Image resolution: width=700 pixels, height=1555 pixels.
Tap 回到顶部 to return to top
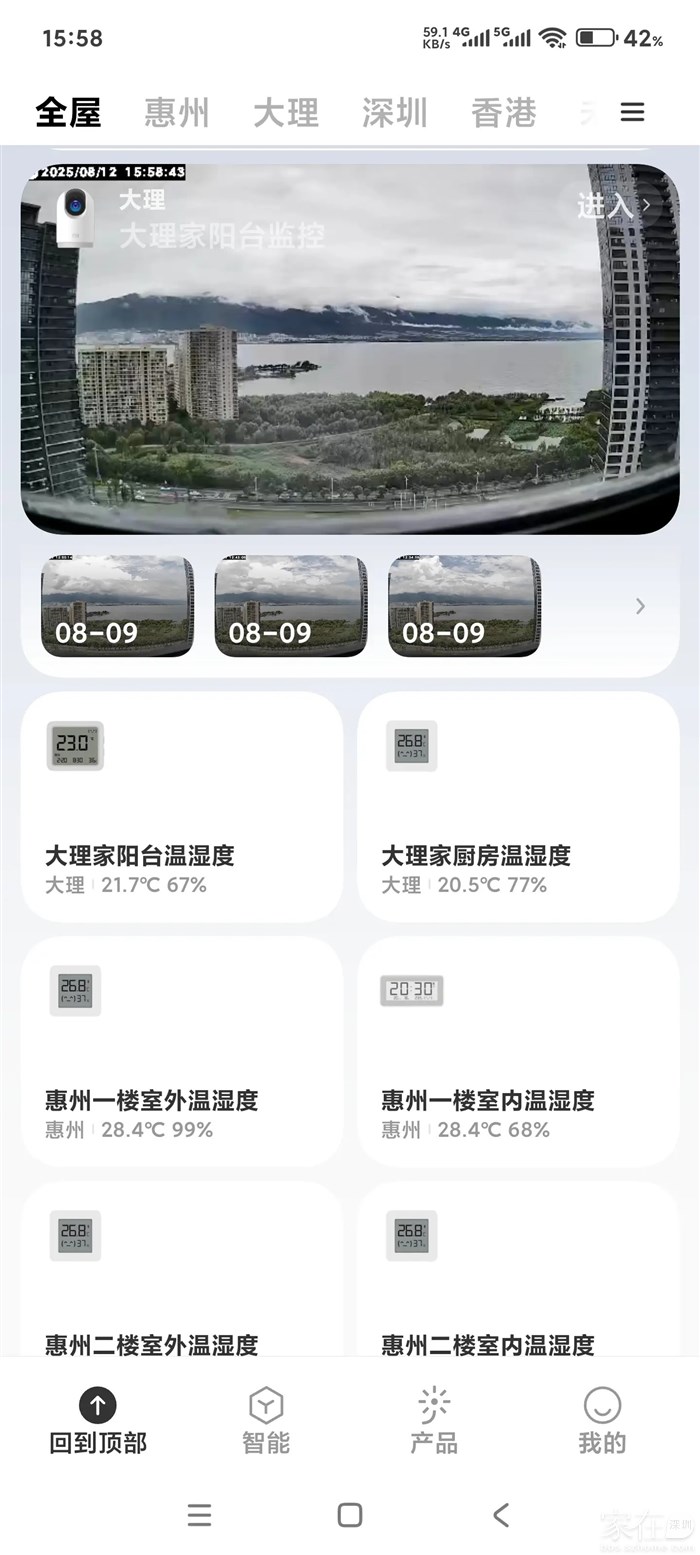pyautogui.click(x=98, y=1420)
